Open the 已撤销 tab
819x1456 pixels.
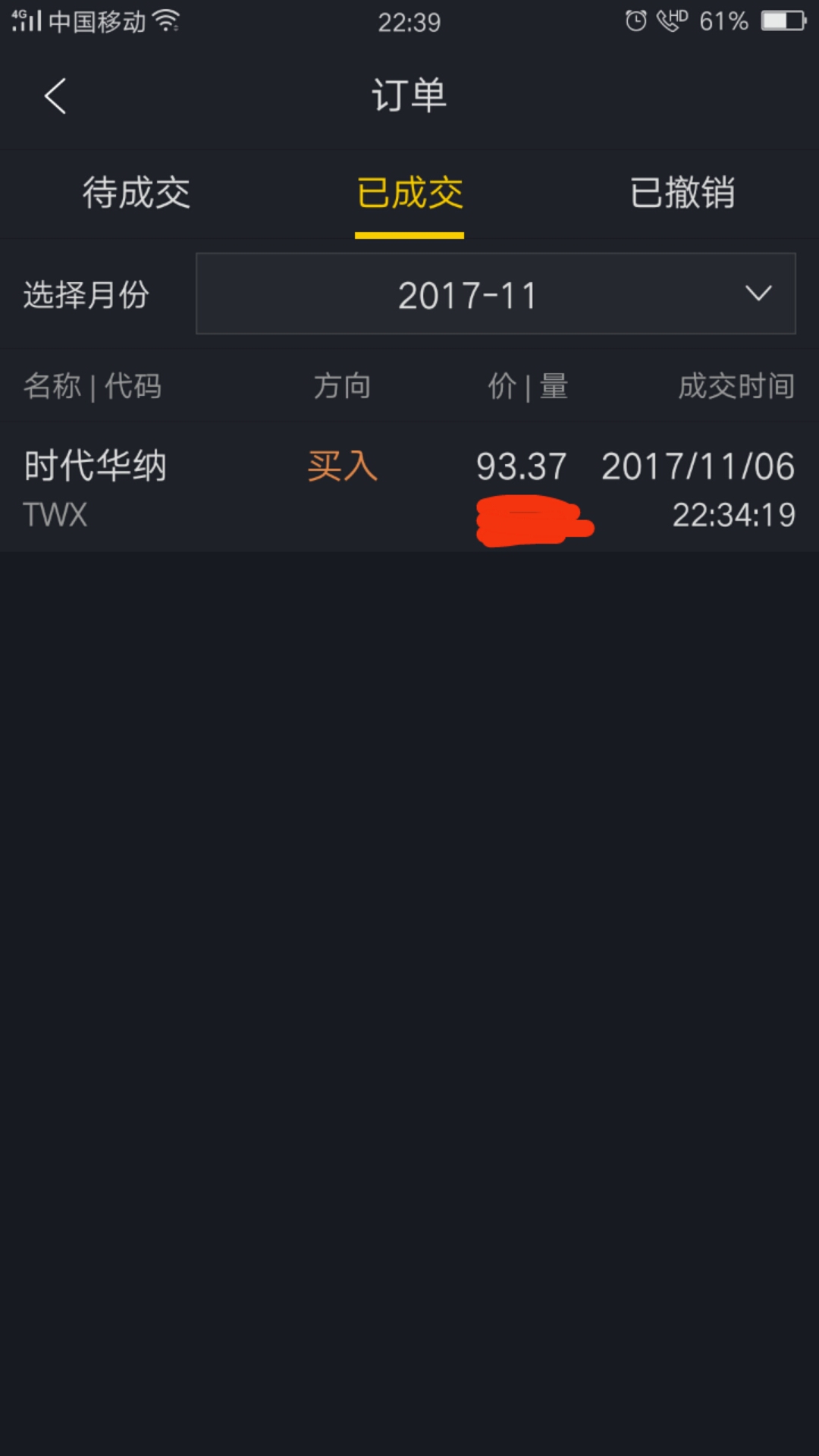pyautogui.click(x=682, y=193)
